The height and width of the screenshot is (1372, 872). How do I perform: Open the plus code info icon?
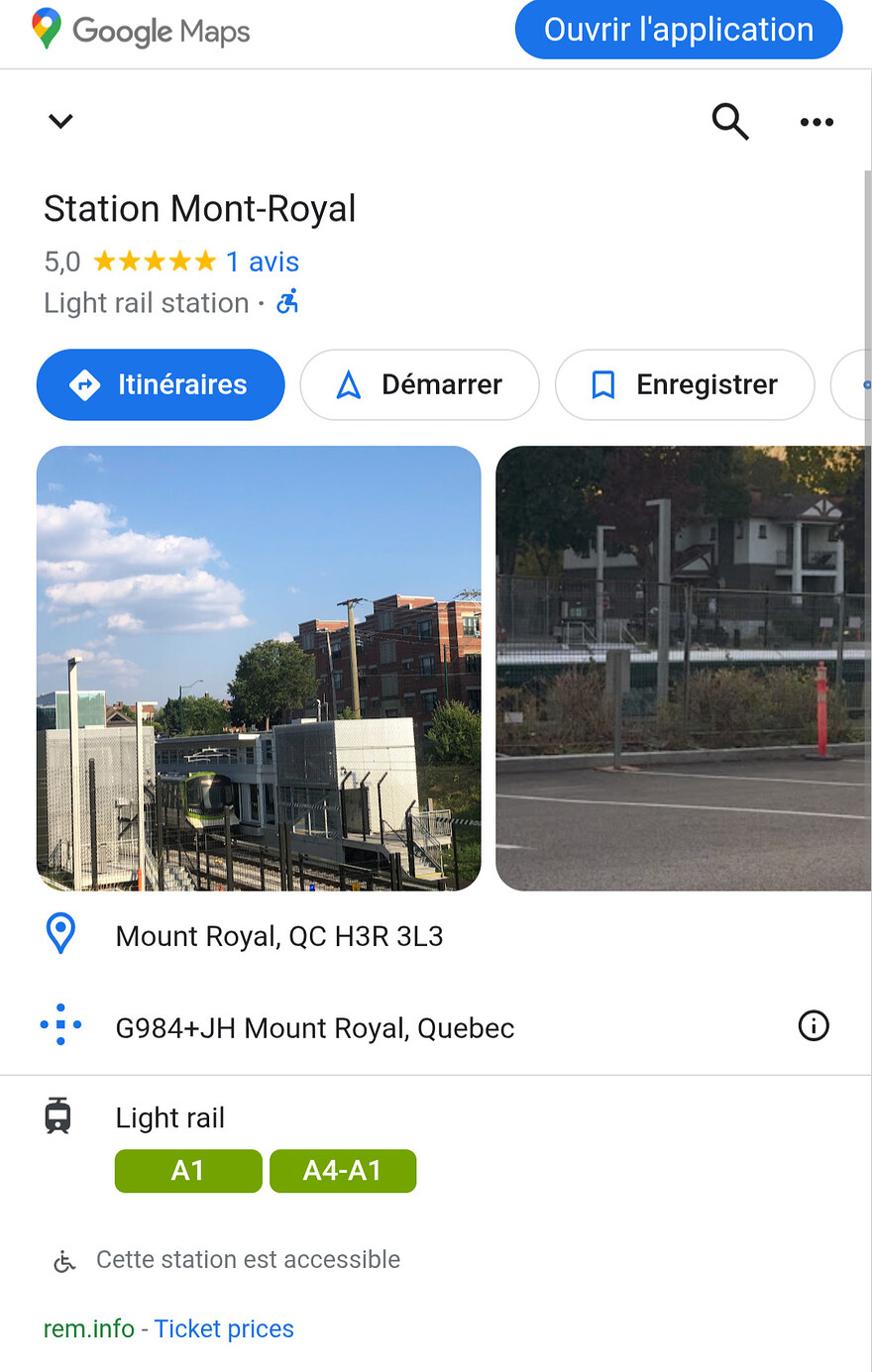coord(814,1026)
